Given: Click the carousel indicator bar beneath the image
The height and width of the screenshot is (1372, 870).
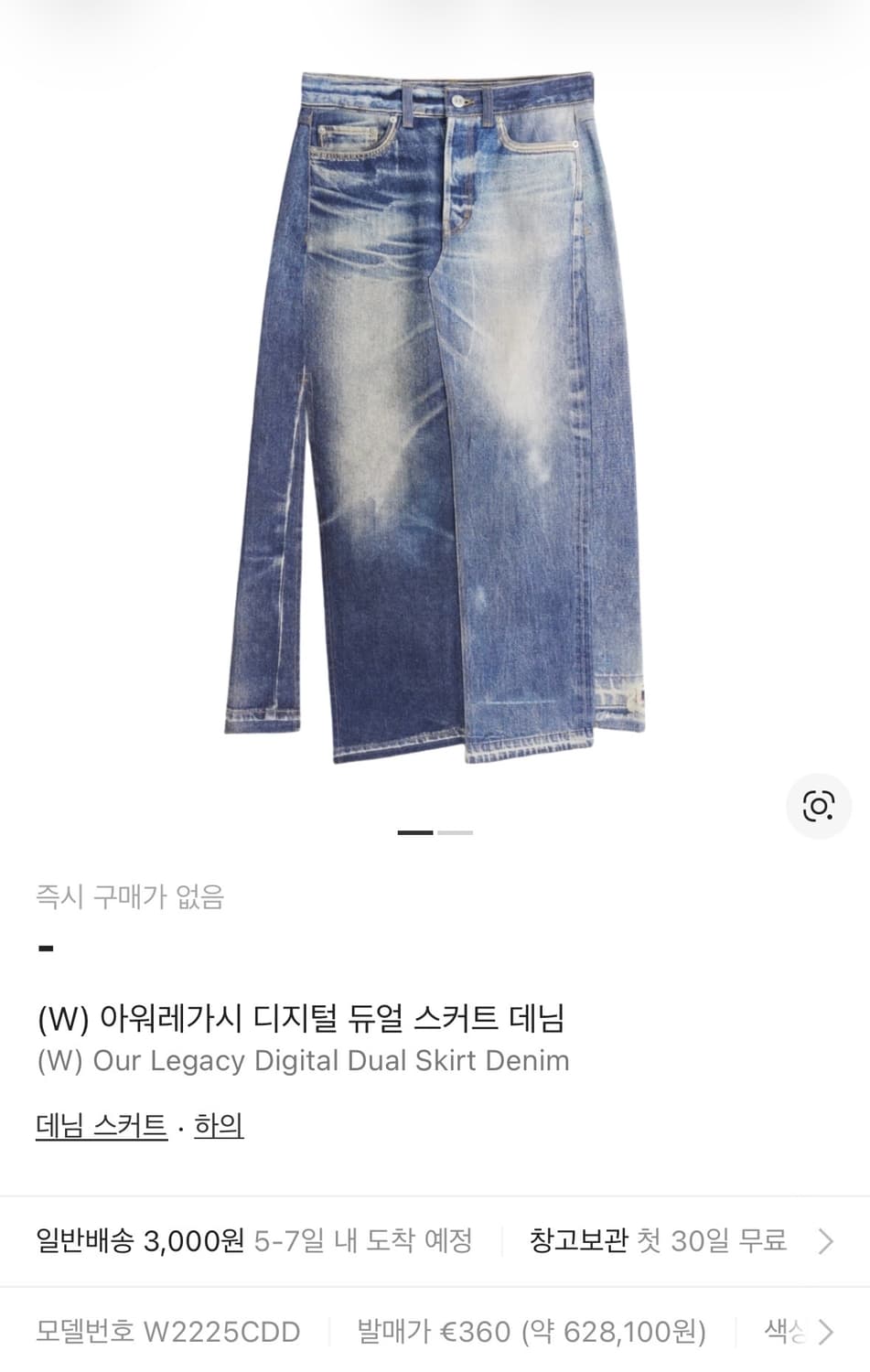Looking at the screenshot, I should click(435, 832).
